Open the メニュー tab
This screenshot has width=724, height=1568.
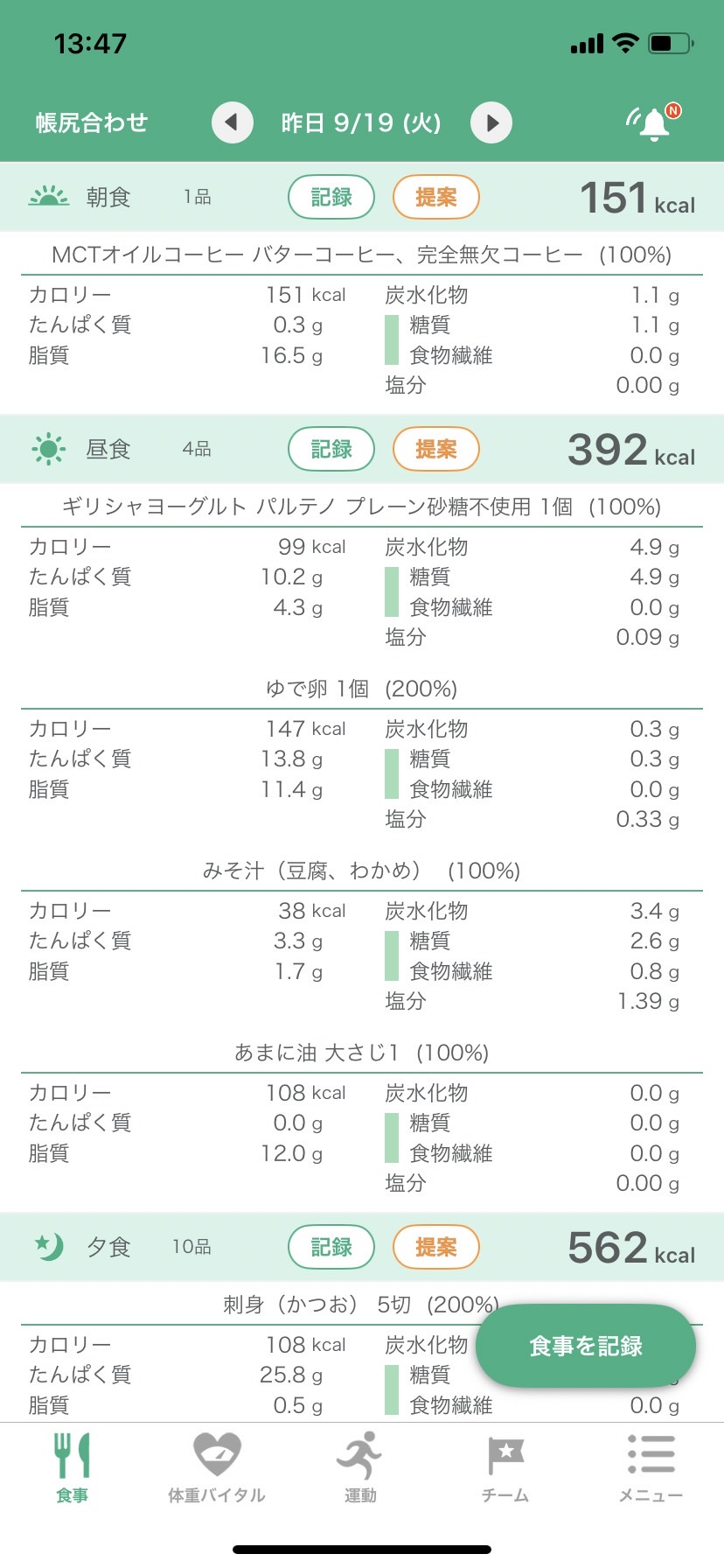[x=651, y=1467]
